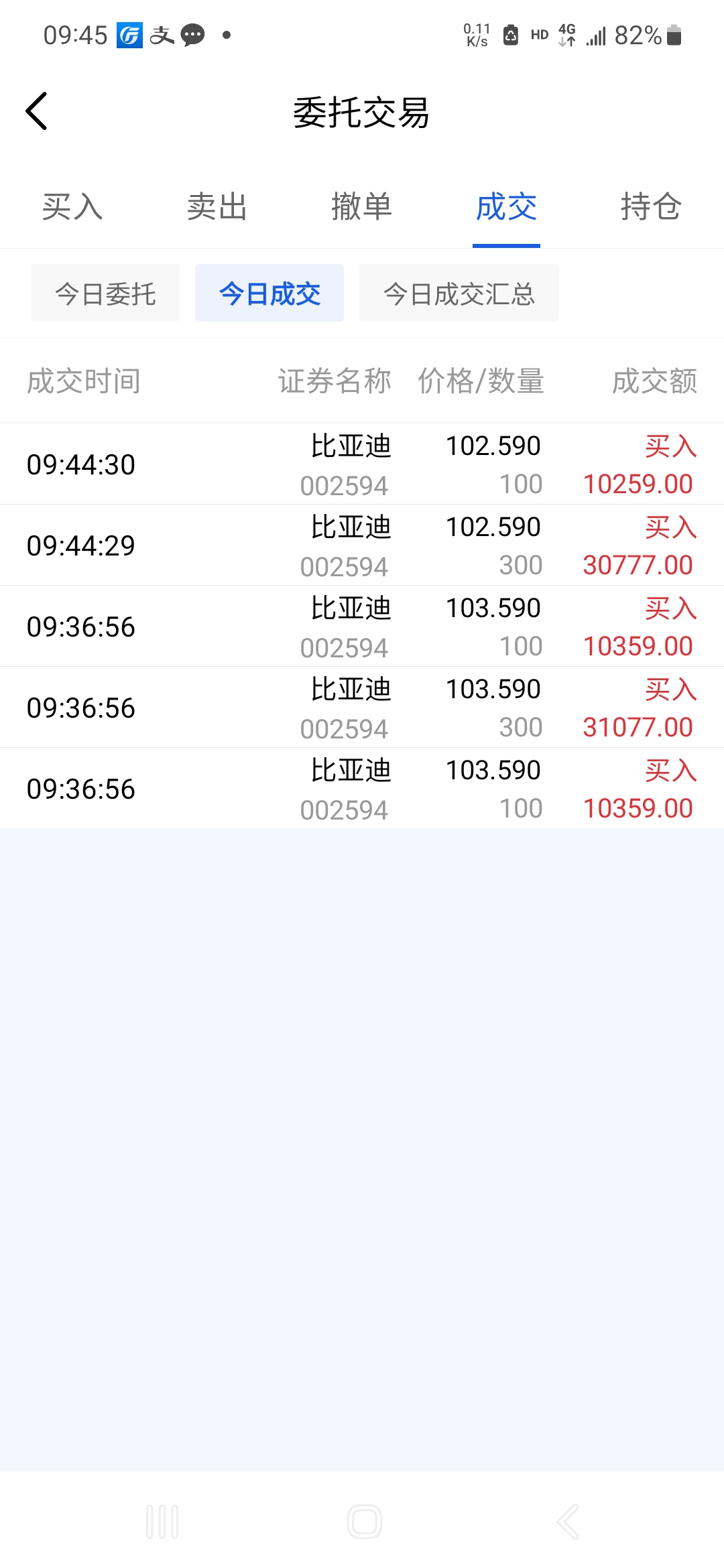The image size is (724, 1568).
Task: Show 今日委托 list
Action: pos(105,293)
